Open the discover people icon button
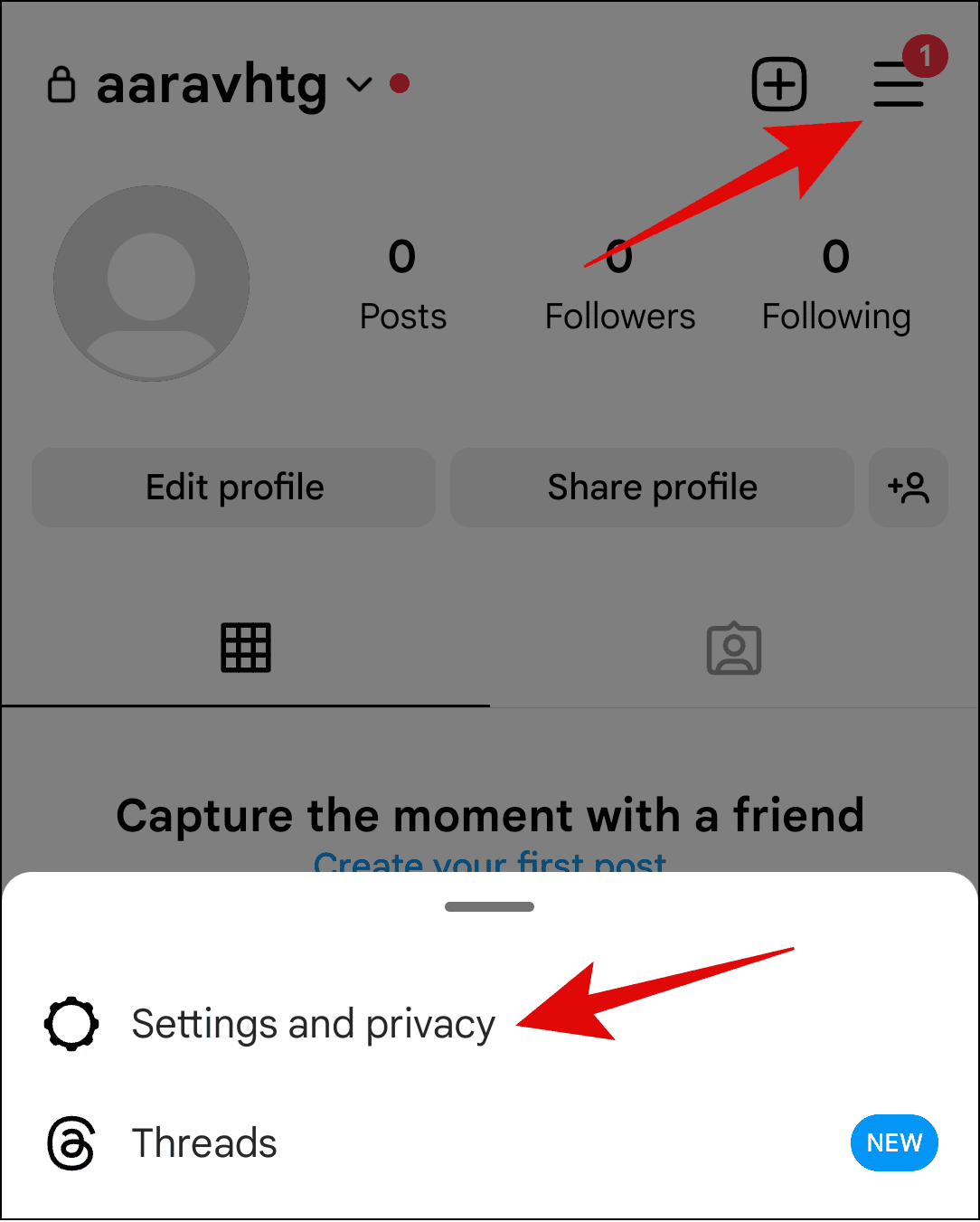The height and width of the screenshot is (1222, 980). pyautogui.click(x=908, y=488)
